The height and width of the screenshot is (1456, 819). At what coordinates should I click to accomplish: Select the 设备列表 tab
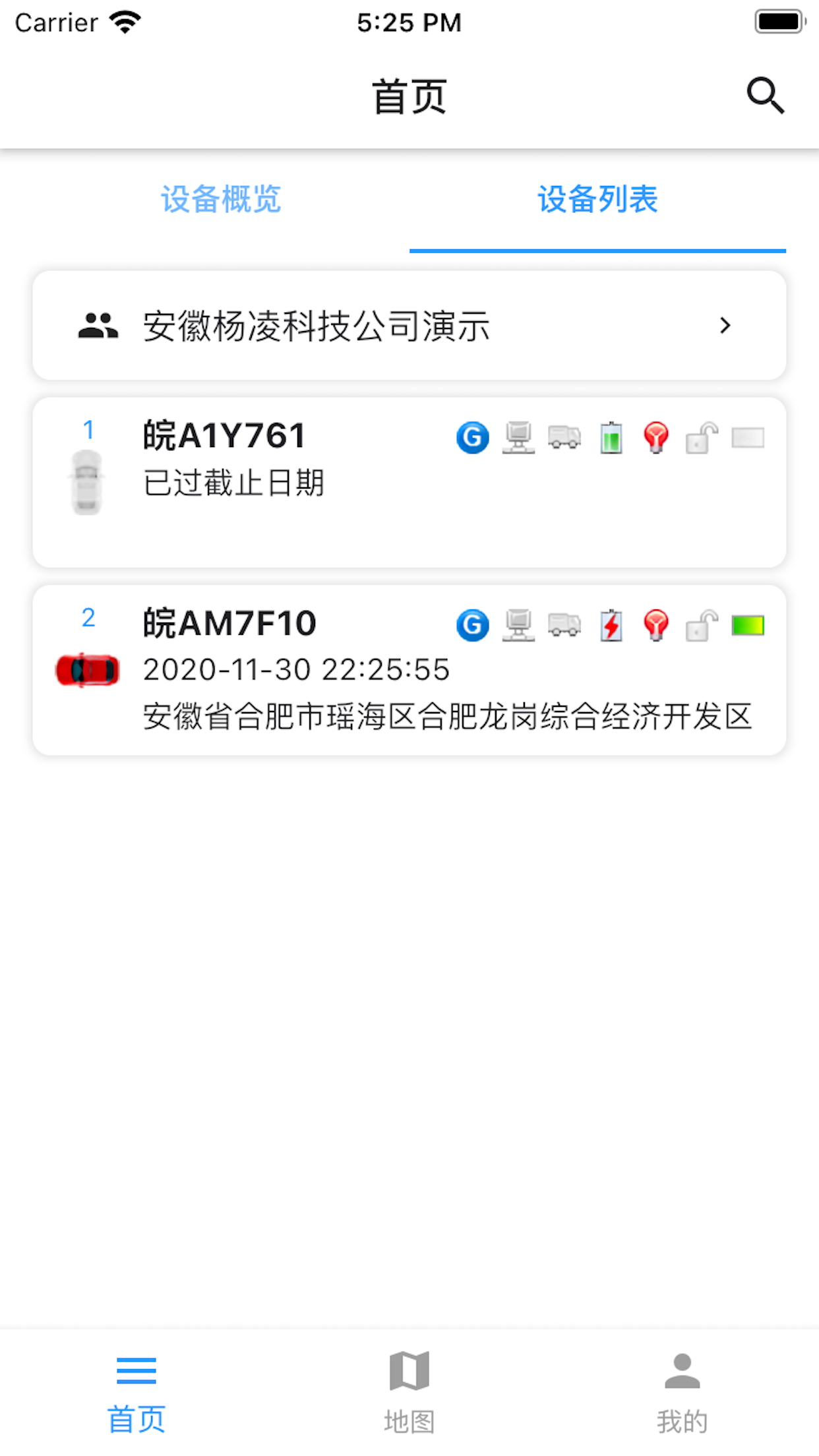click(x=597, y=199)
